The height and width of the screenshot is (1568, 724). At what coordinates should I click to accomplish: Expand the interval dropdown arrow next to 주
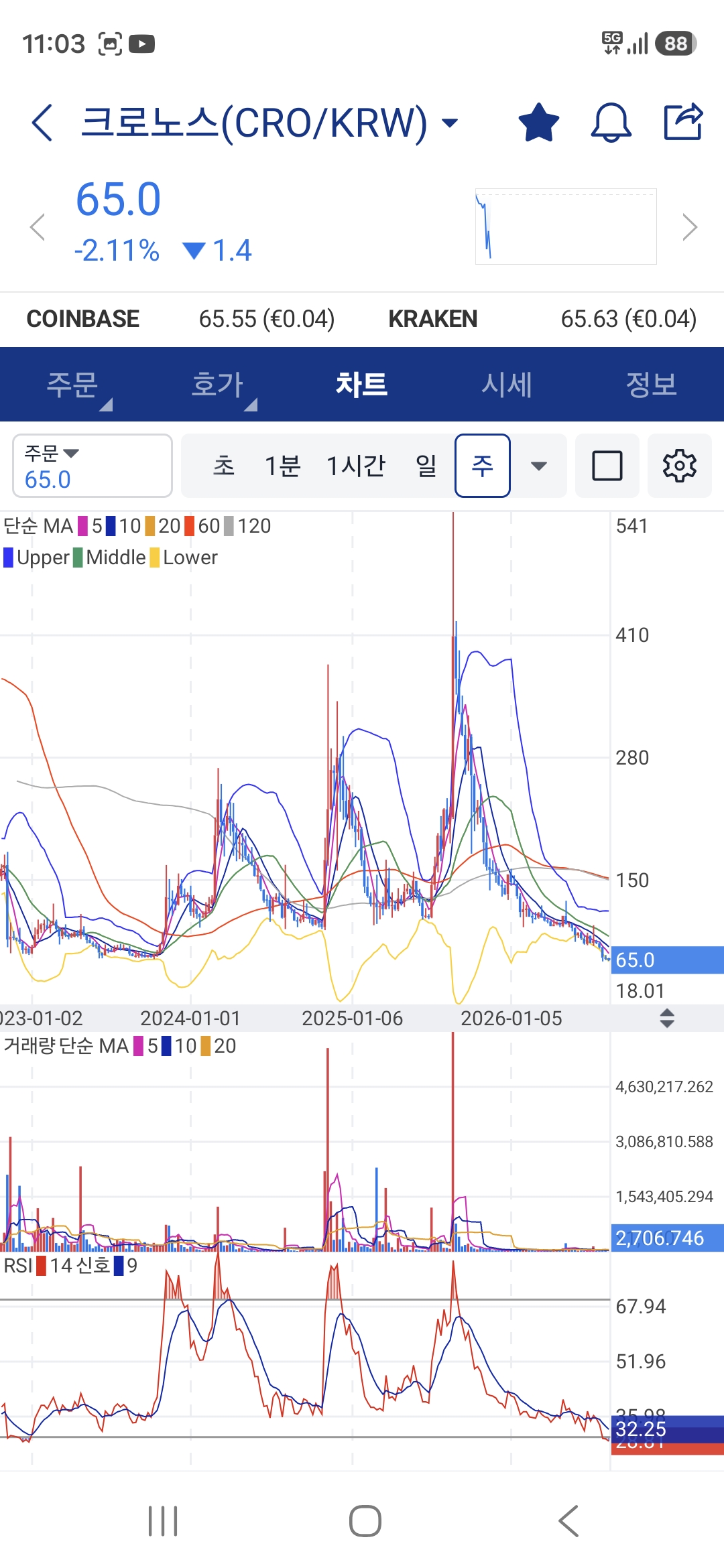point(539,466)
